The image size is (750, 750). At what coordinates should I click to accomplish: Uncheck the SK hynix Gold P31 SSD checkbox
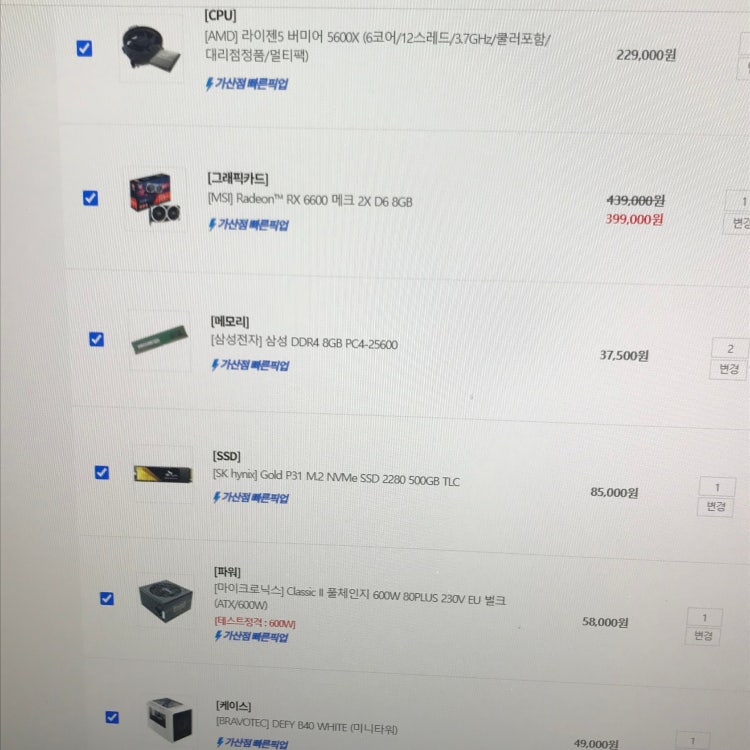[101, 472]
